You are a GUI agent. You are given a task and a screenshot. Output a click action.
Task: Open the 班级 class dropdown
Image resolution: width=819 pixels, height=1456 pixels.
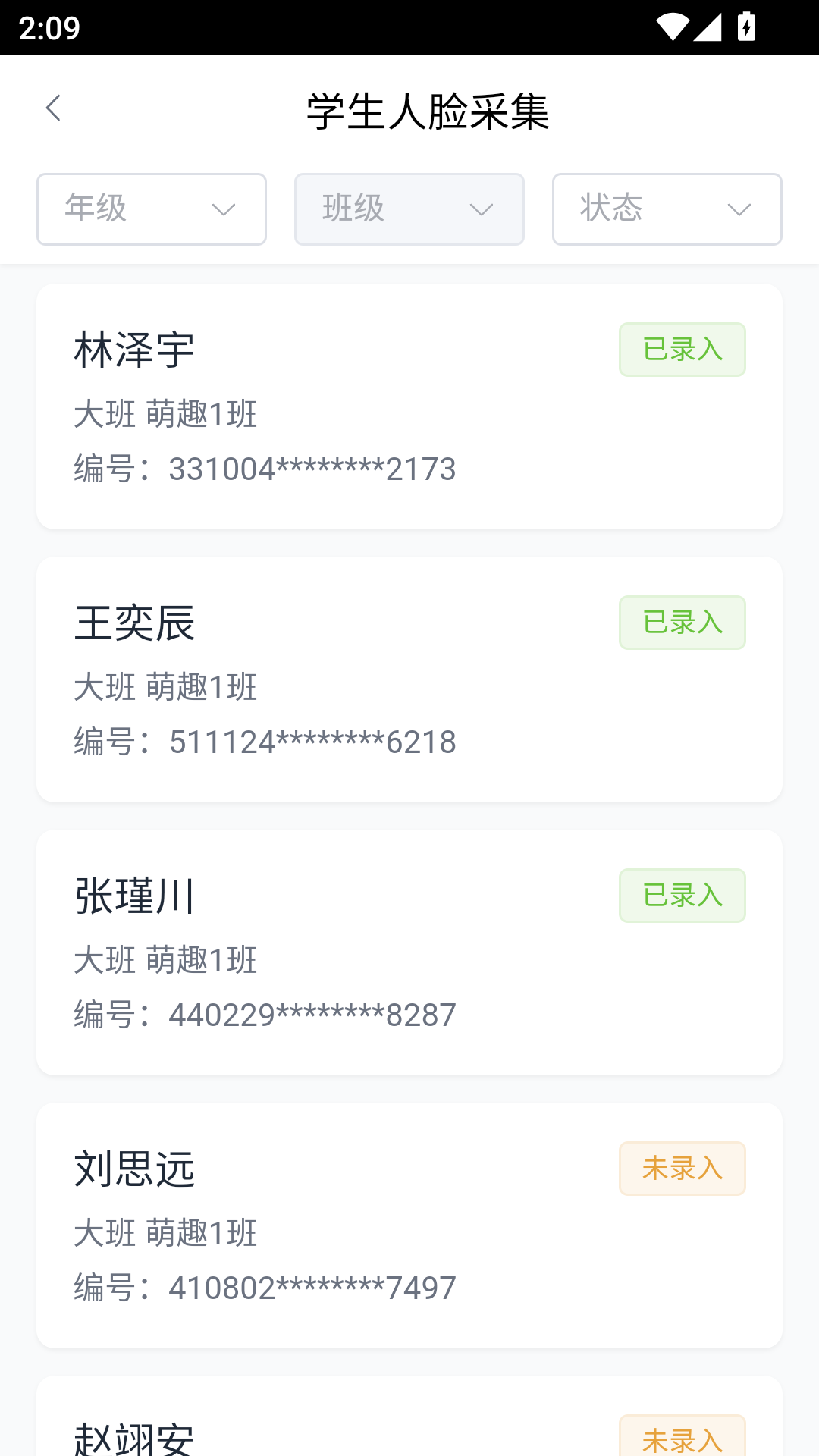tap(409, 209)
